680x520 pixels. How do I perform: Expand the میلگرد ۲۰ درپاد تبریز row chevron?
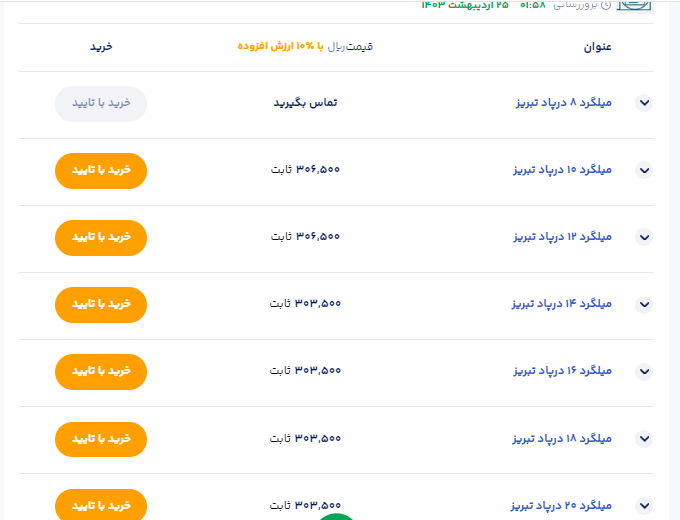(x=644, y=506)
